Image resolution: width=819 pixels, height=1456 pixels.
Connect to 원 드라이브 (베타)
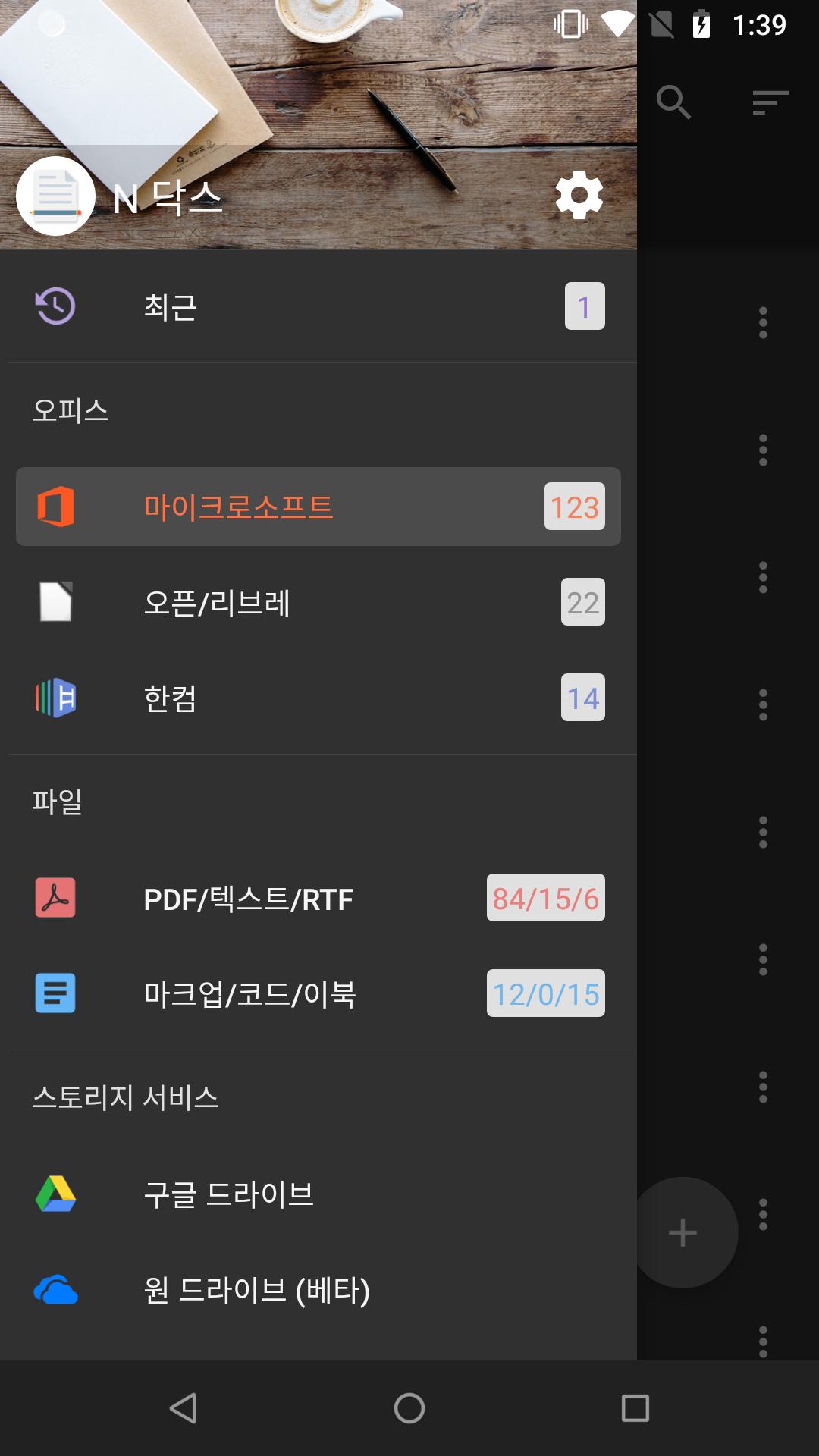pyautogui.click(x=318, y=1289)
